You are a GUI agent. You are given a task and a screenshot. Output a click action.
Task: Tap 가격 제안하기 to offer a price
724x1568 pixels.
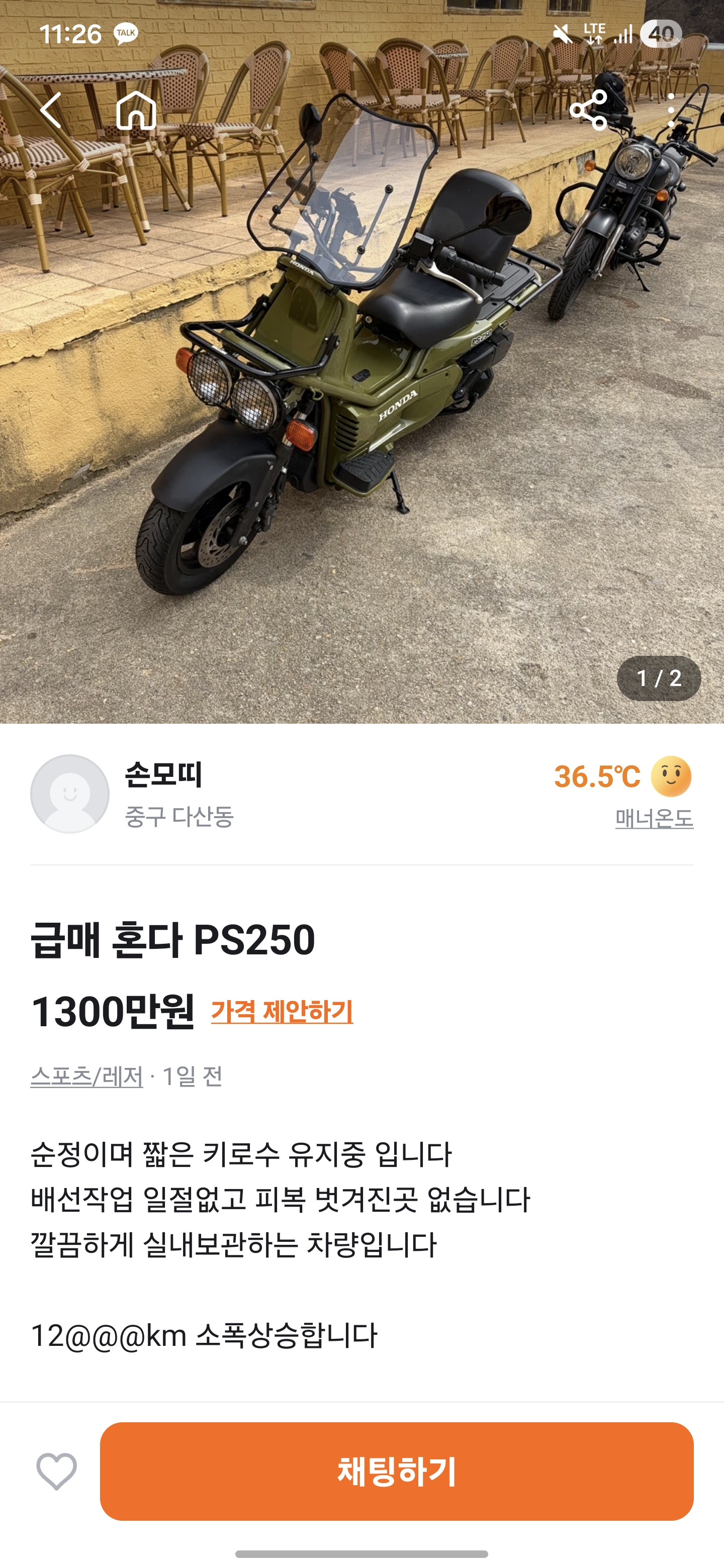point(282,1012)
